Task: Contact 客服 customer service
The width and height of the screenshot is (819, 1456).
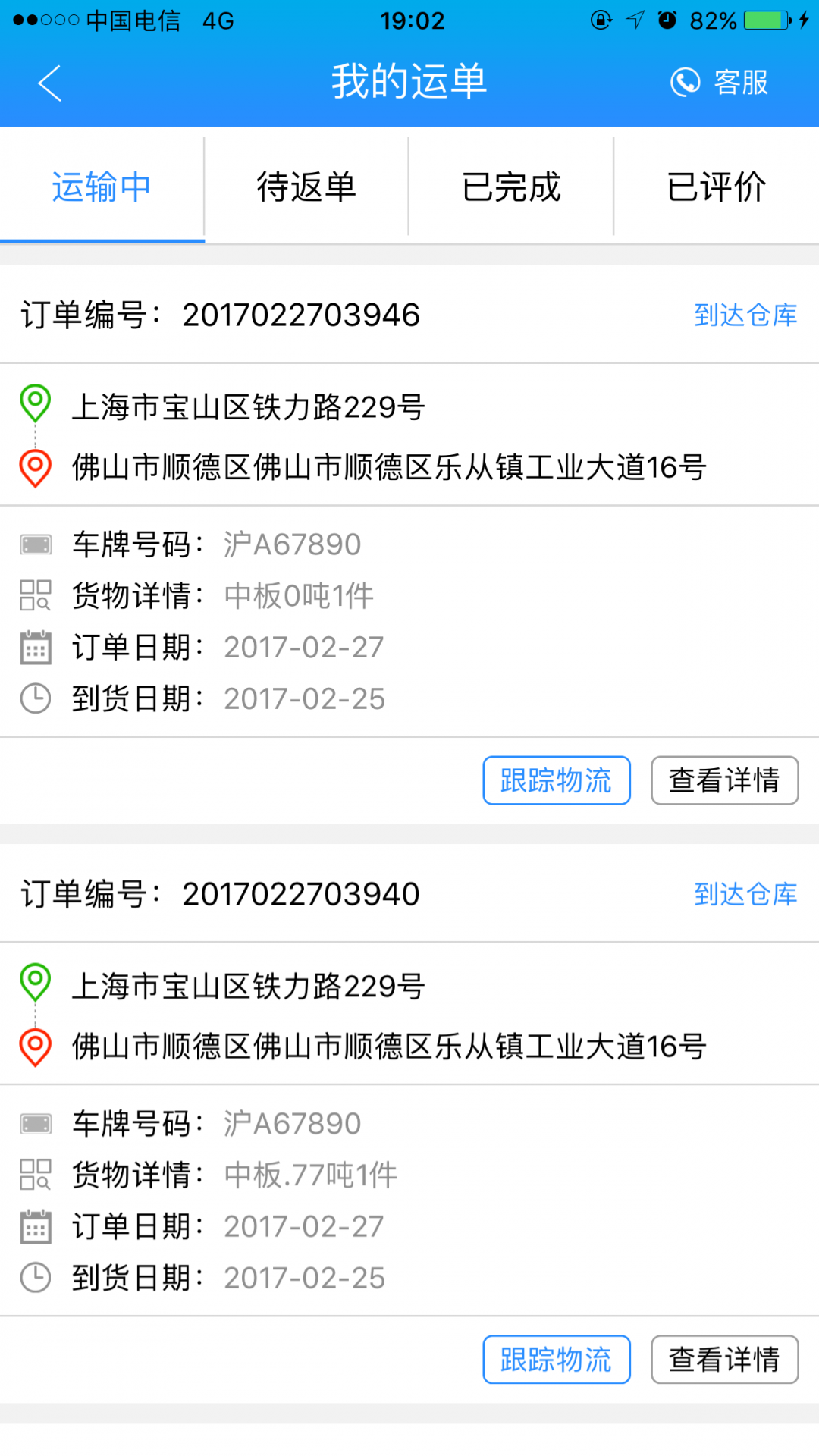Action: pos(719,83)
